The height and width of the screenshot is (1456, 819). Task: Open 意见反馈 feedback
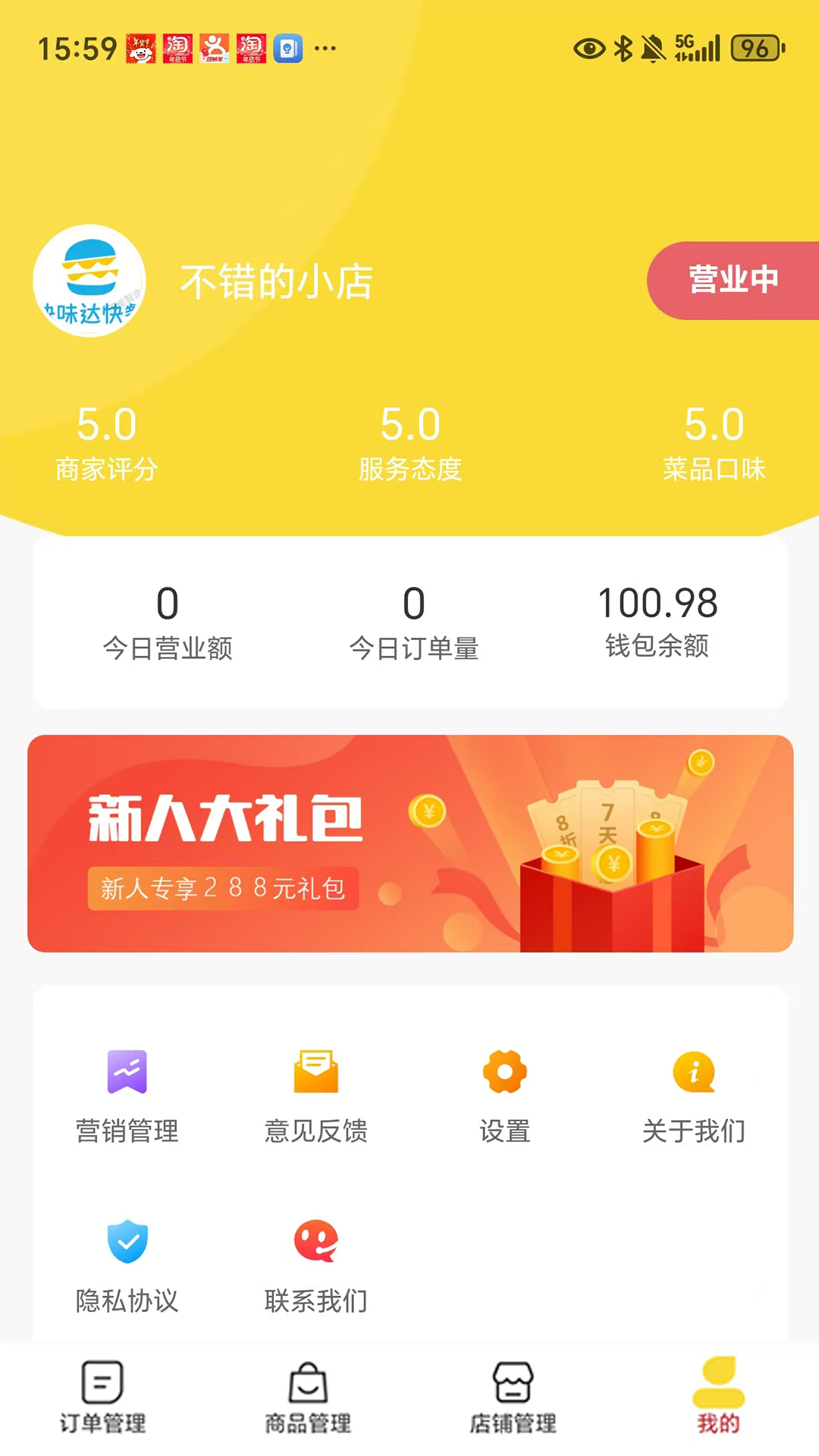[316, 1094]
